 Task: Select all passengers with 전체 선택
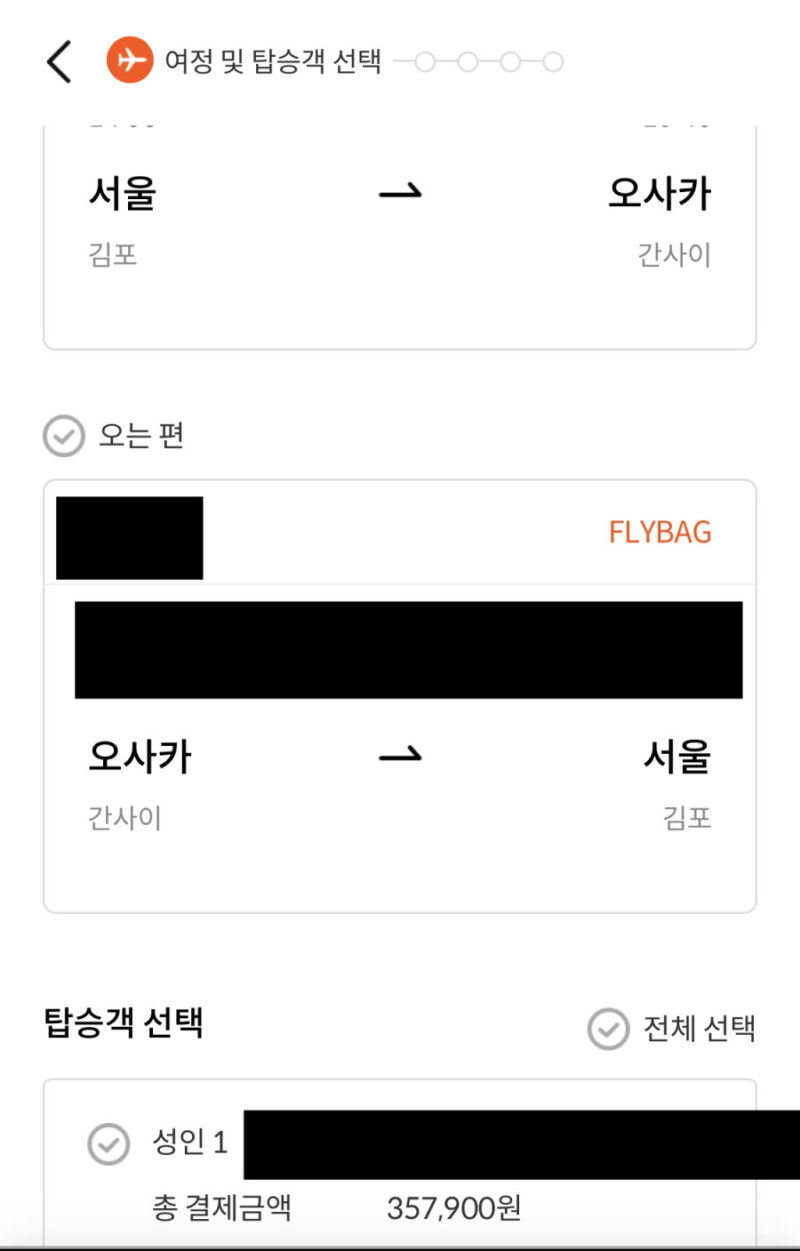tap(608, 1029)
